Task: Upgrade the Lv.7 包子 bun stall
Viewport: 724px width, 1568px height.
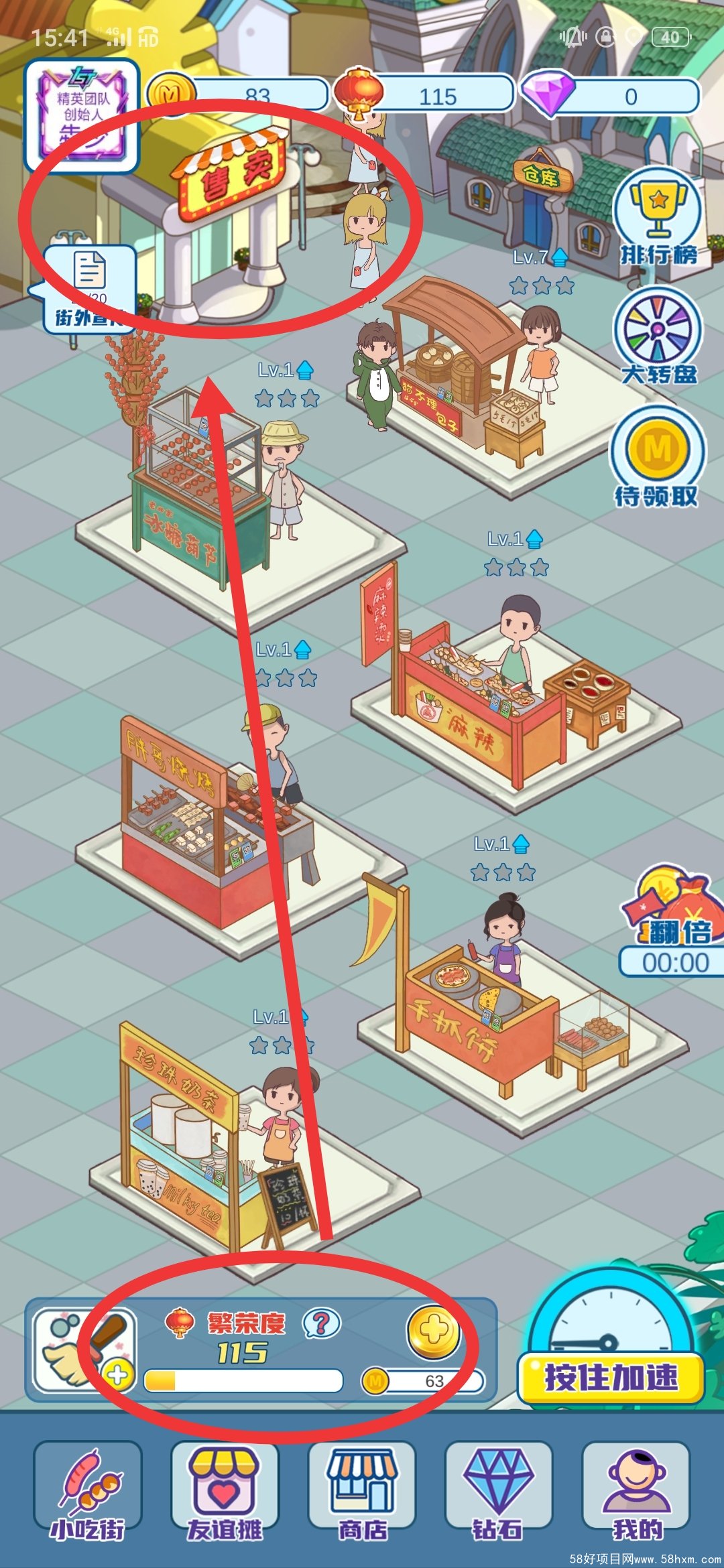Action: (560, 257)
